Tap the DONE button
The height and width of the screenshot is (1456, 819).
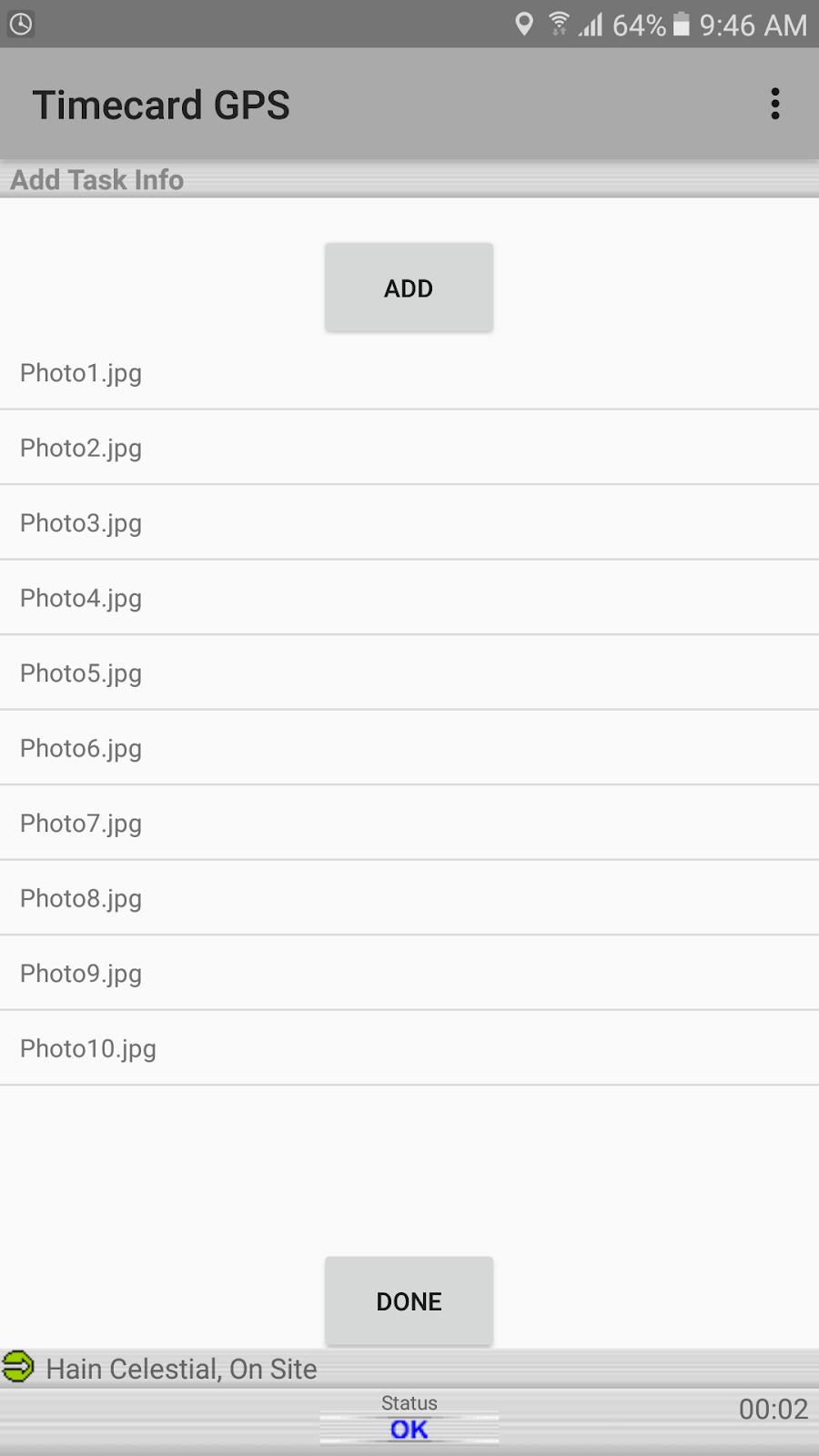click(x=409, y=1301)
